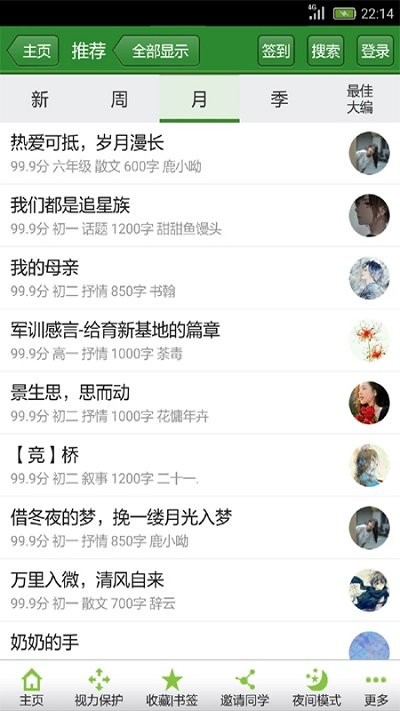Tap 视力保护 in the bottom bar
Image resolution: width=400 pixels, height=711 pixels.
coord(99,687)
